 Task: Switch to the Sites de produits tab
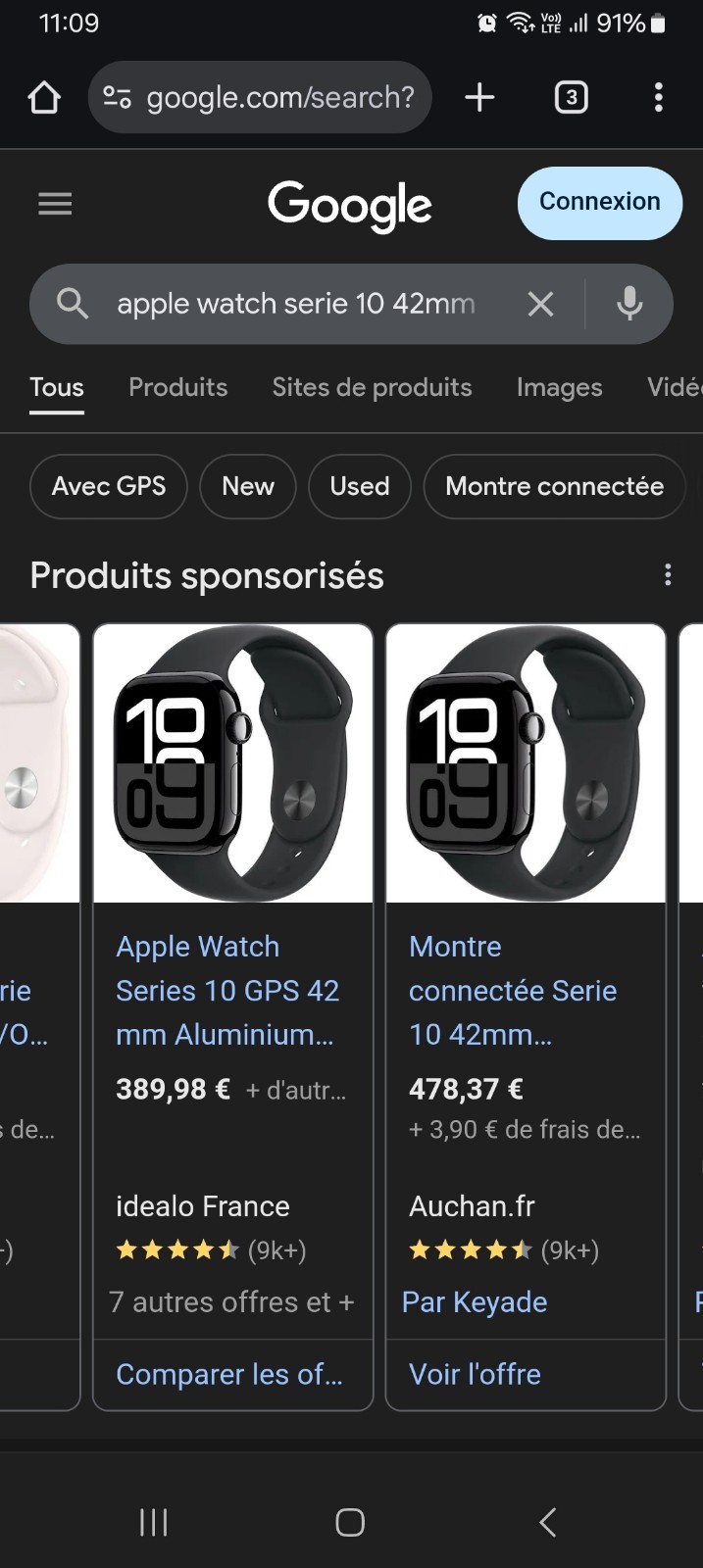pos(372,387)
